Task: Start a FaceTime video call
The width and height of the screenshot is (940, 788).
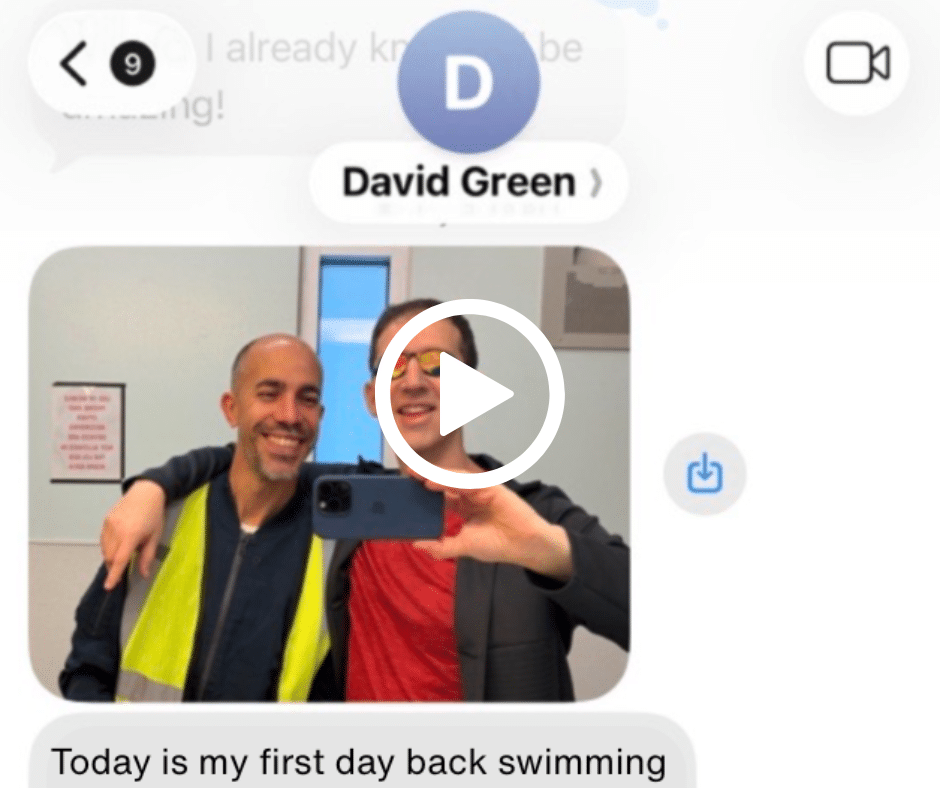Action: click(857, 65)
